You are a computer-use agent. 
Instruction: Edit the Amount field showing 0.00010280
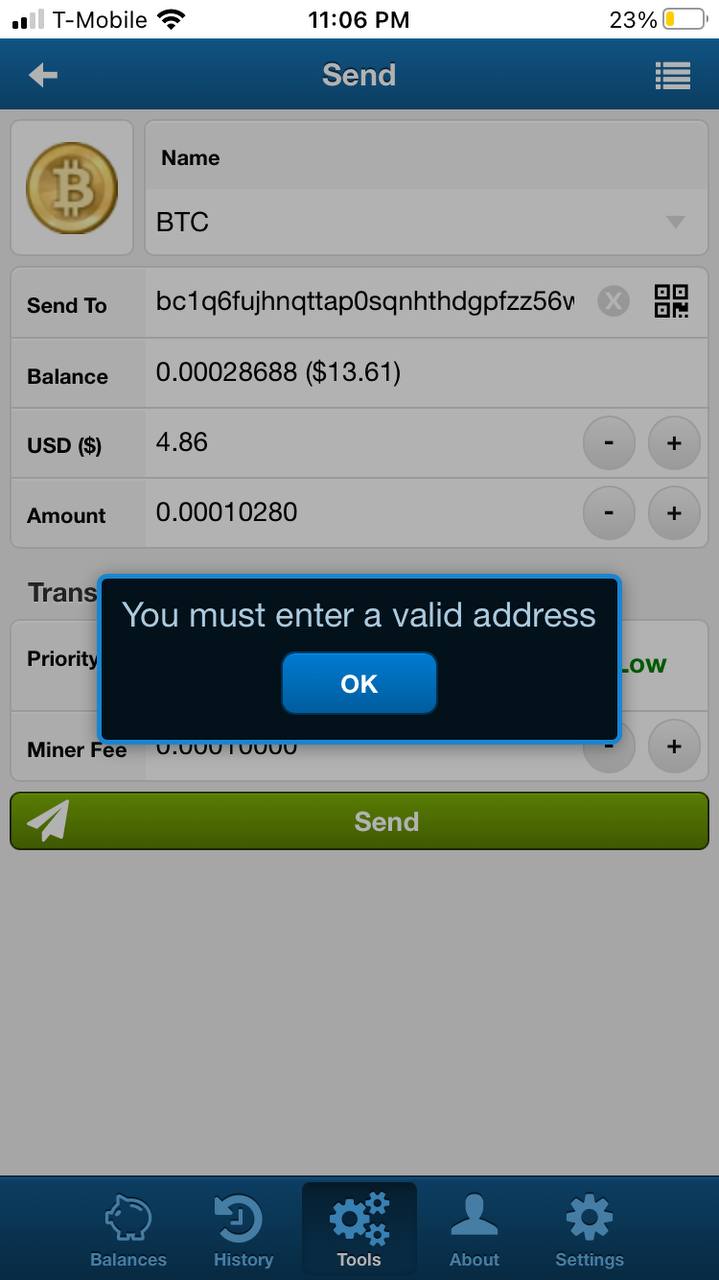tap(360, 513)
